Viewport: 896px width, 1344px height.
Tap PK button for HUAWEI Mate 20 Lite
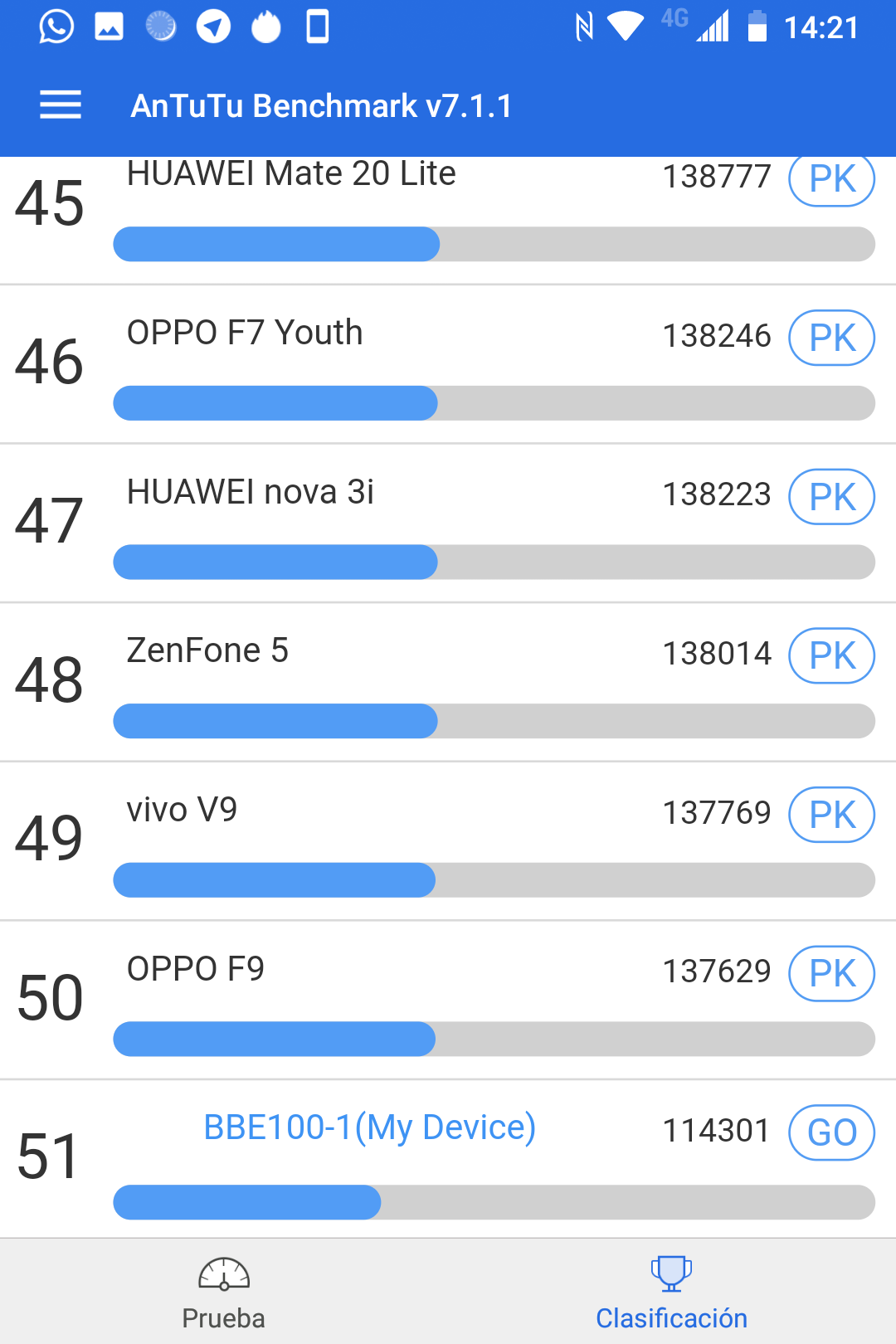pos(831,180)
